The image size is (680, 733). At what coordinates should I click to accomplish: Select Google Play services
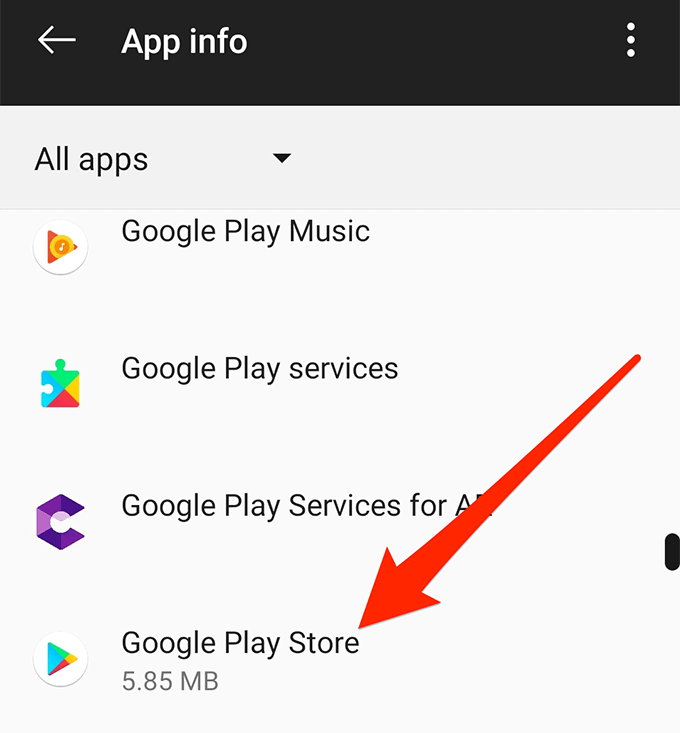pos(259,369)
